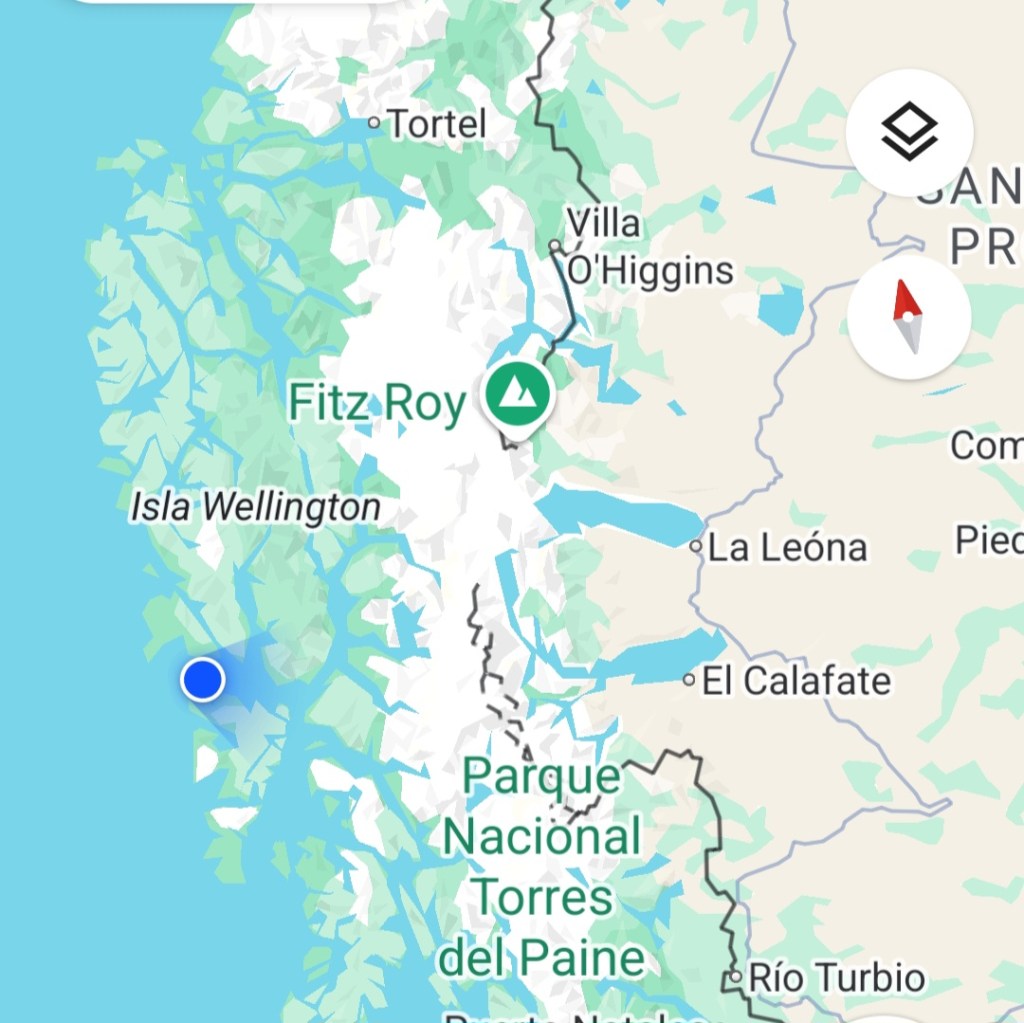Open Río Turbio town label
1024x1023 pixels.
836,977
